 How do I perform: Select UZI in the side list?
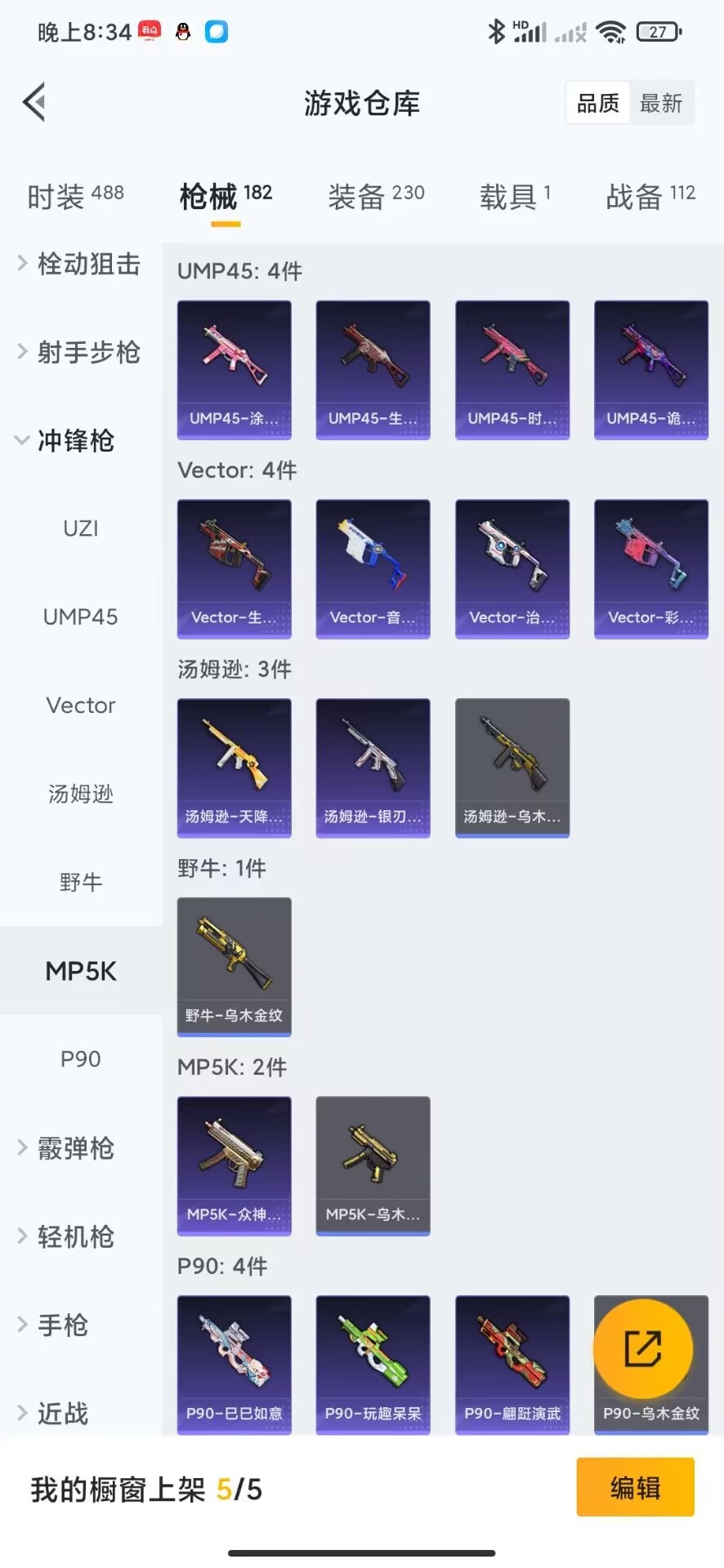coord(80,528)
